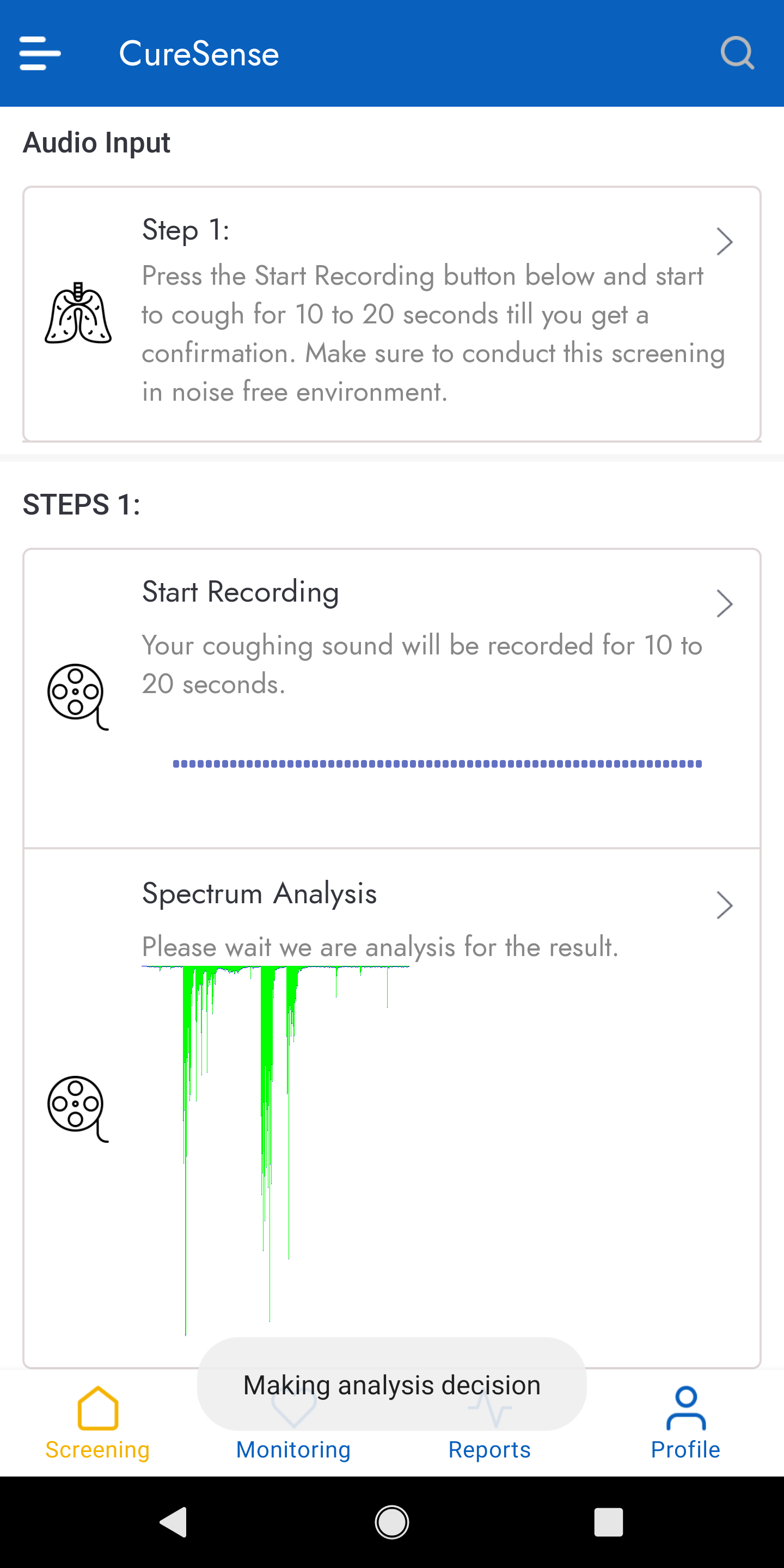784x1568 pixels.
Task: Tap the Start Recording row
Action: (392, 698)
